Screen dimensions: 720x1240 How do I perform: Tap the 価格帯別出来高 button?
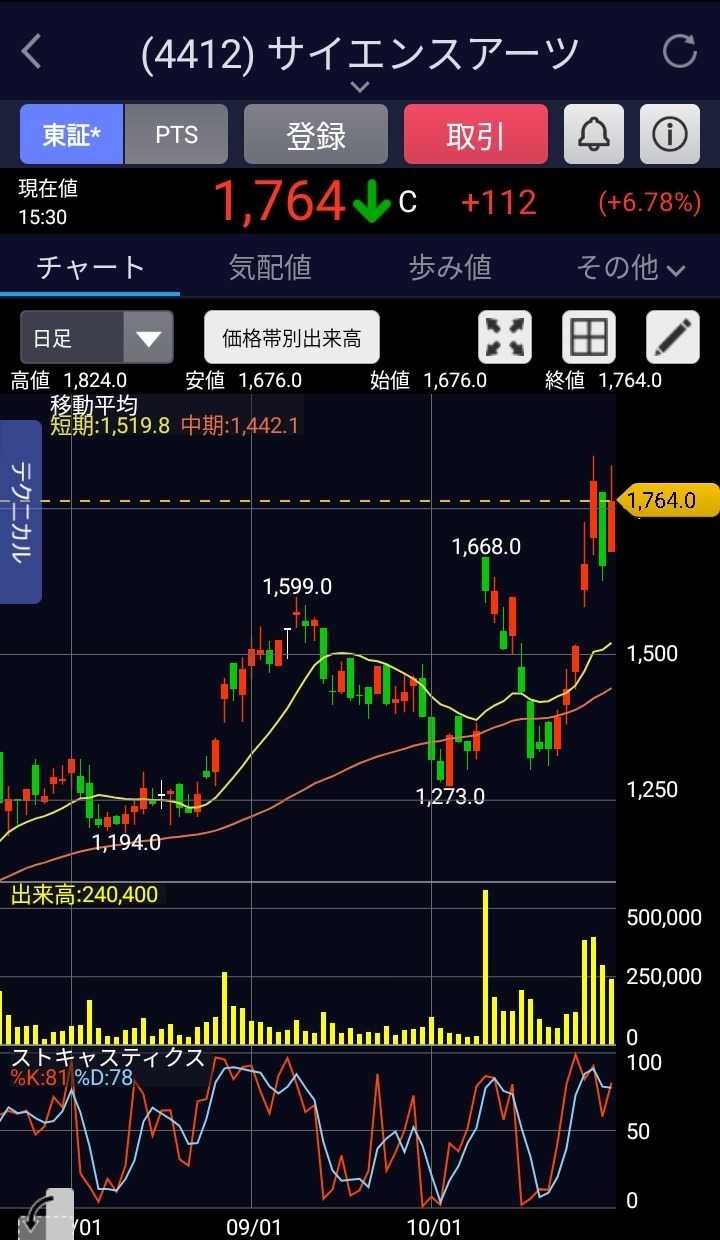292,338
